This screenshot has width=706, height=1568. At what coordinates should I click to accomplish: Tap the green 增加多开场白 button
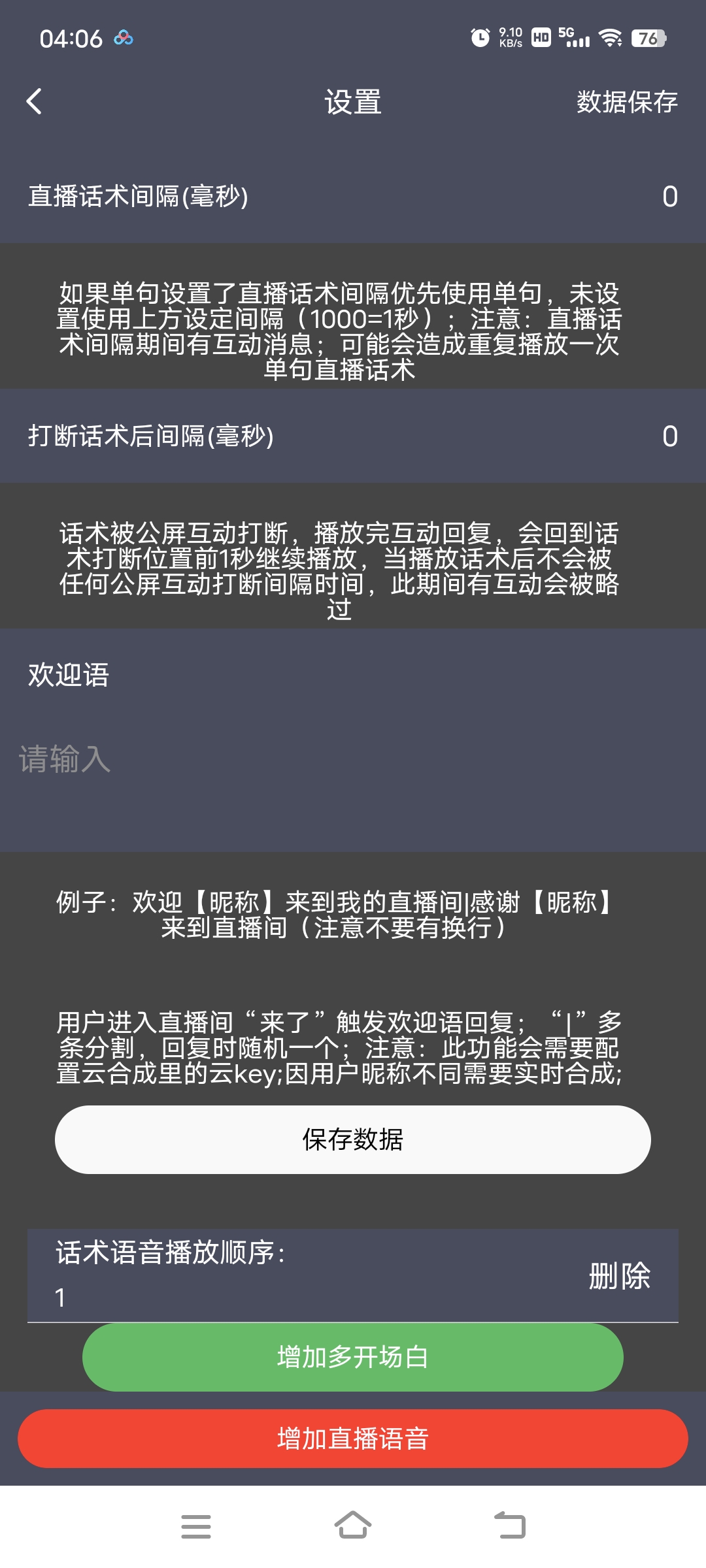pos(353,1357)
